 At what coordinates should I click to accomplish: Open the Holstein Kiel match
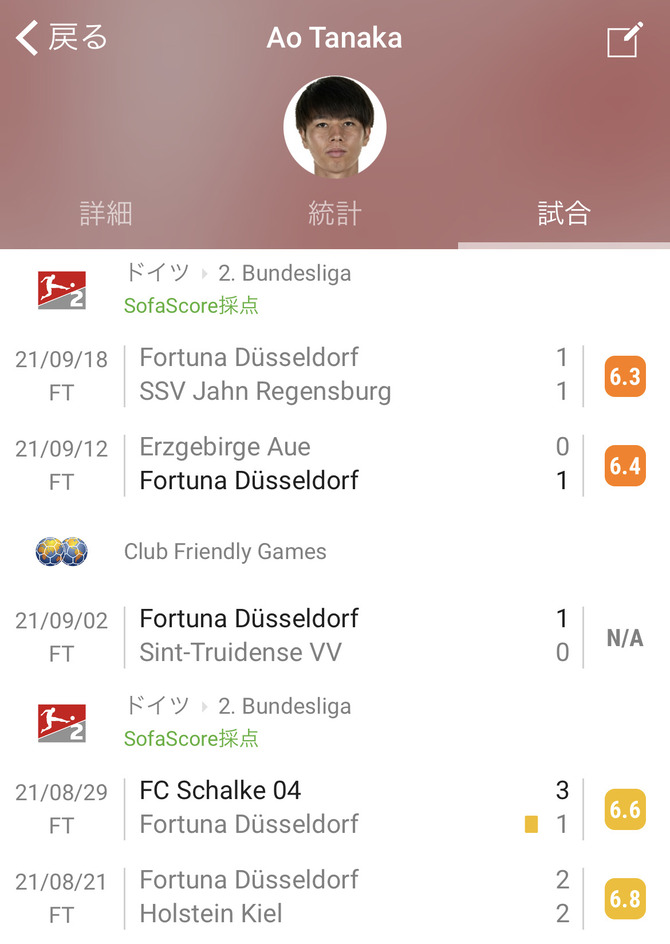(x=335, y=897)
